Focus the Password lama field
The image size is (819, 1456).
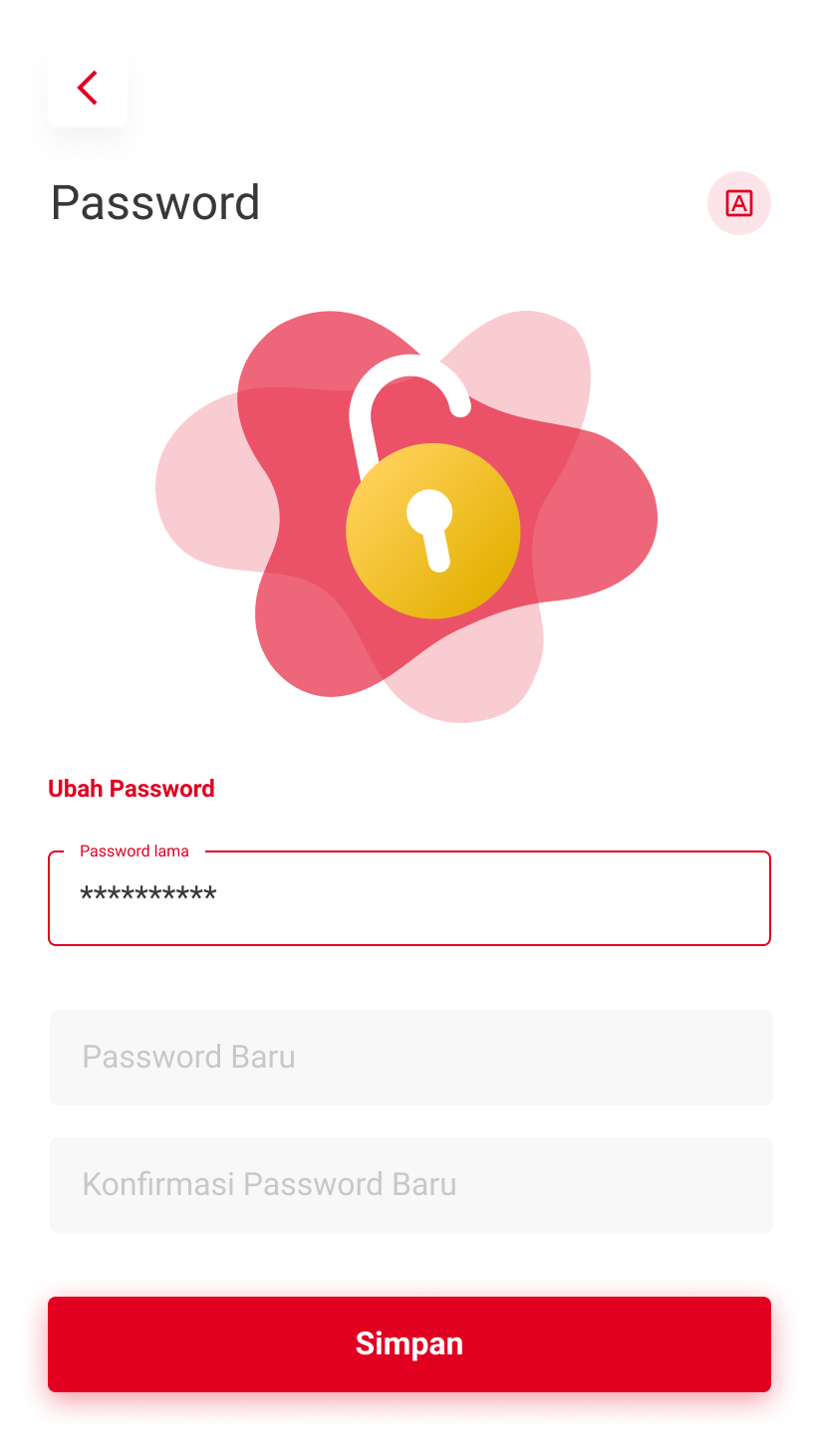pyautogui.click(x=409, y=897)
